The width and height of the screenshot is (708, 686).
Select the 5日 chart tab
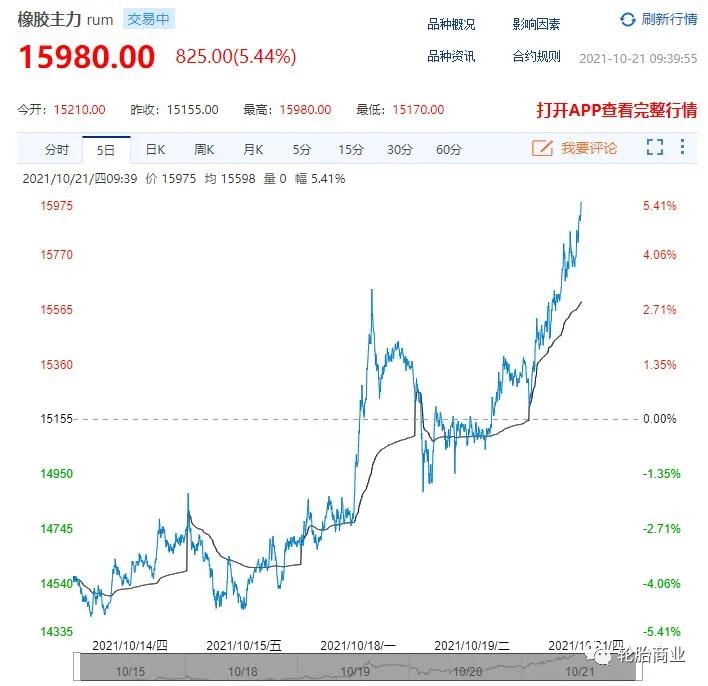pyautogui.click(x=106, y=150)
